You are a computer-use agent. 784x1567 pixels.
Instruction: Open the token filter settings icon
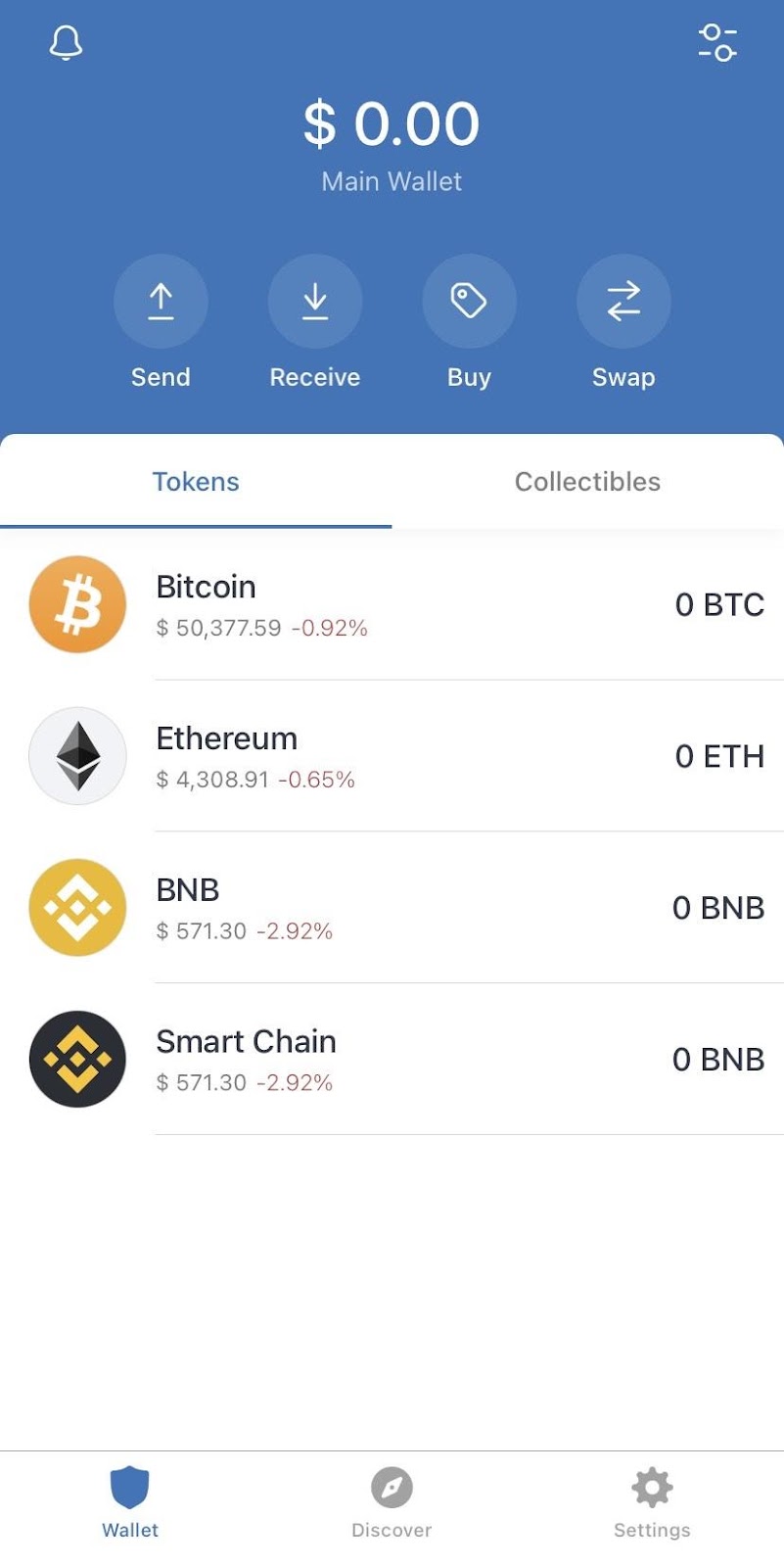(x=717, y=43)
